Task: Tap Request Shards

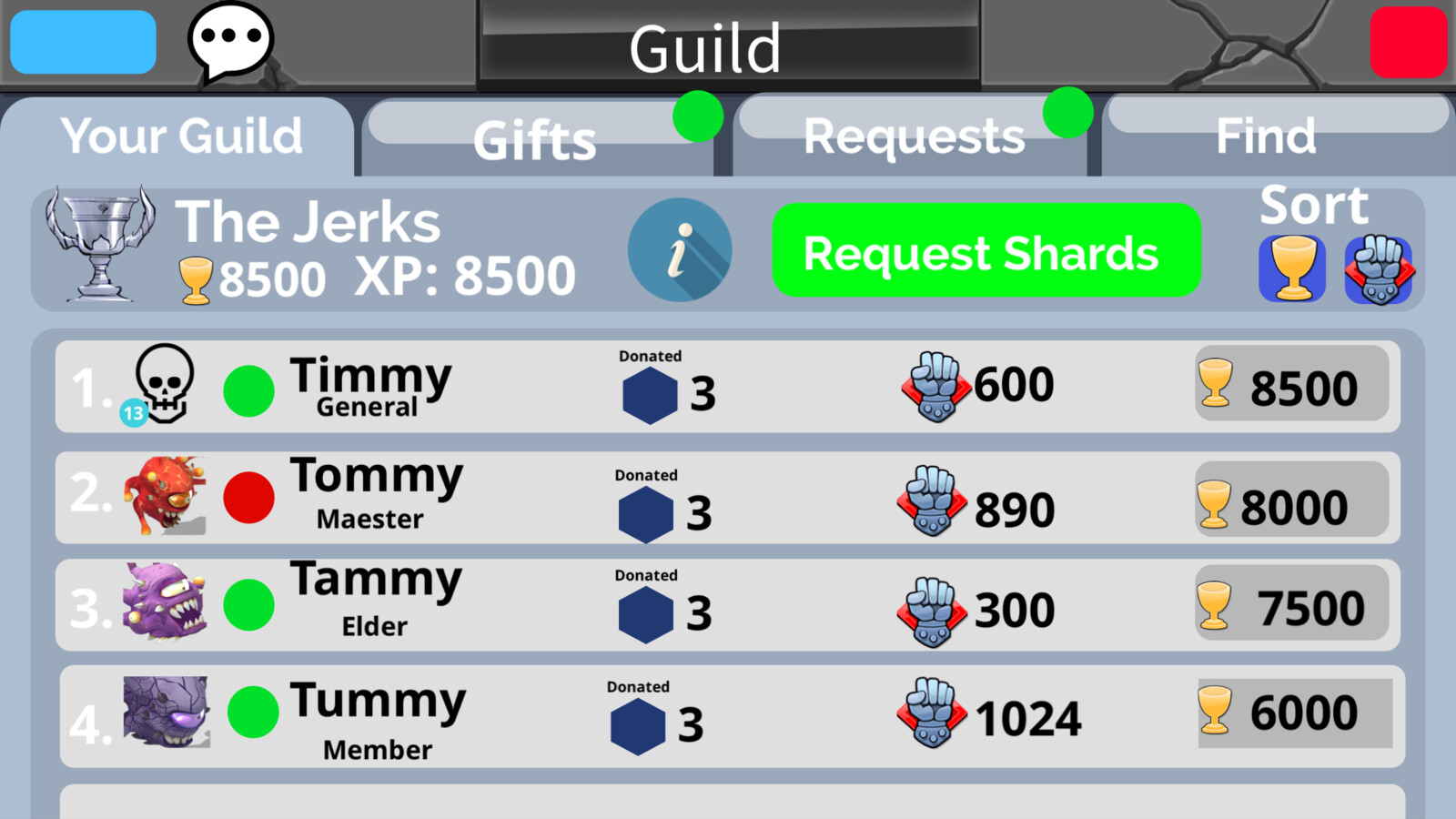Action: tap(986, 250)
